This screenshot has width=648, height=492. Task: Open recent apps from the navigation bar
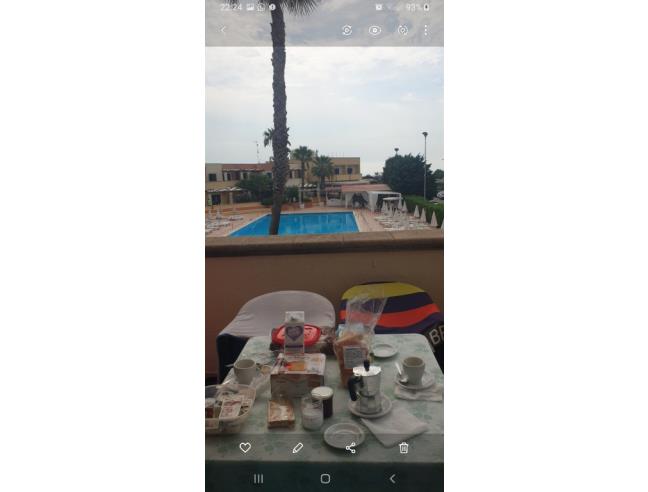pyautogui.click(x=258, y=479)
